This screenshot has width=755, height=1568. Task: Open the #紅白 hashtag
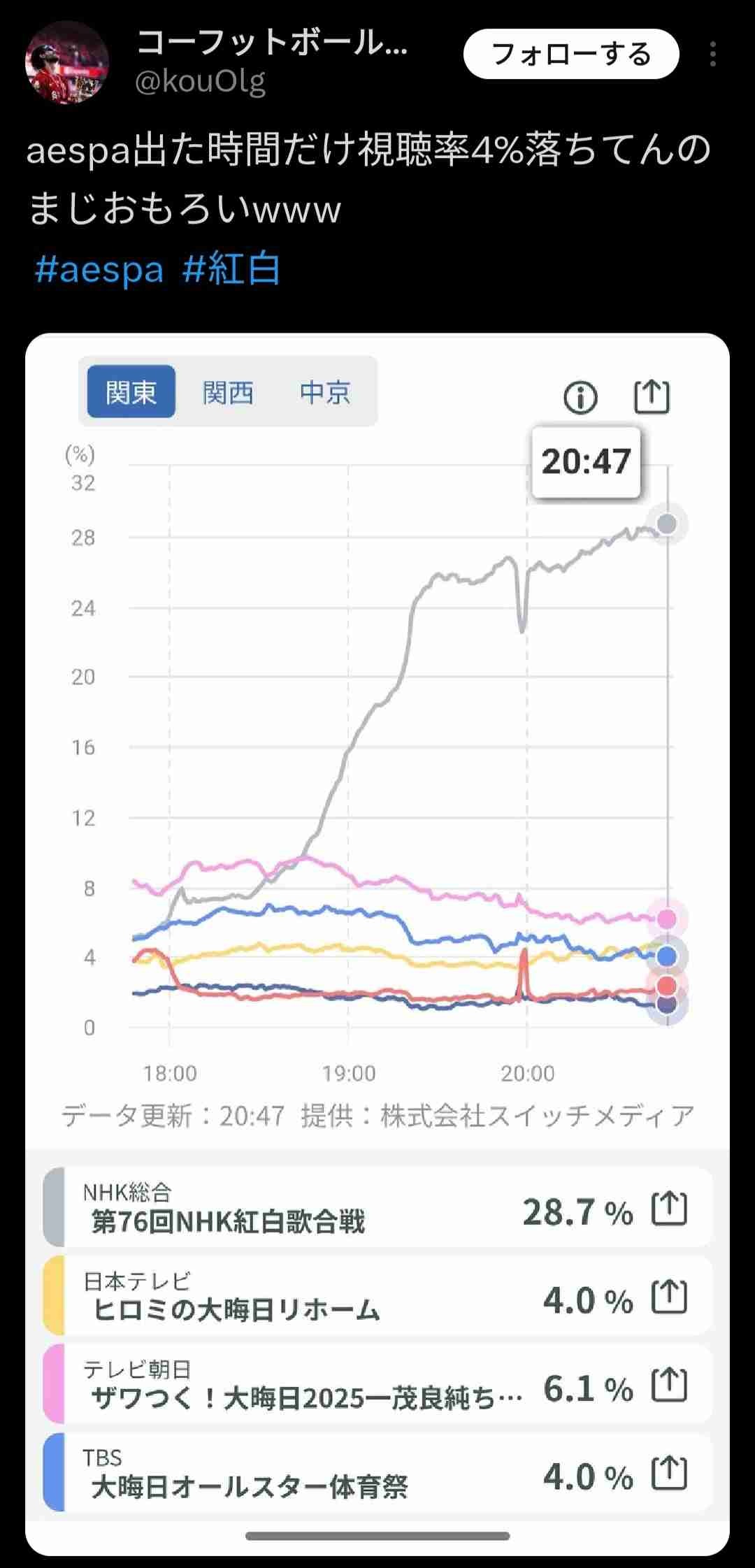[231, 269]
